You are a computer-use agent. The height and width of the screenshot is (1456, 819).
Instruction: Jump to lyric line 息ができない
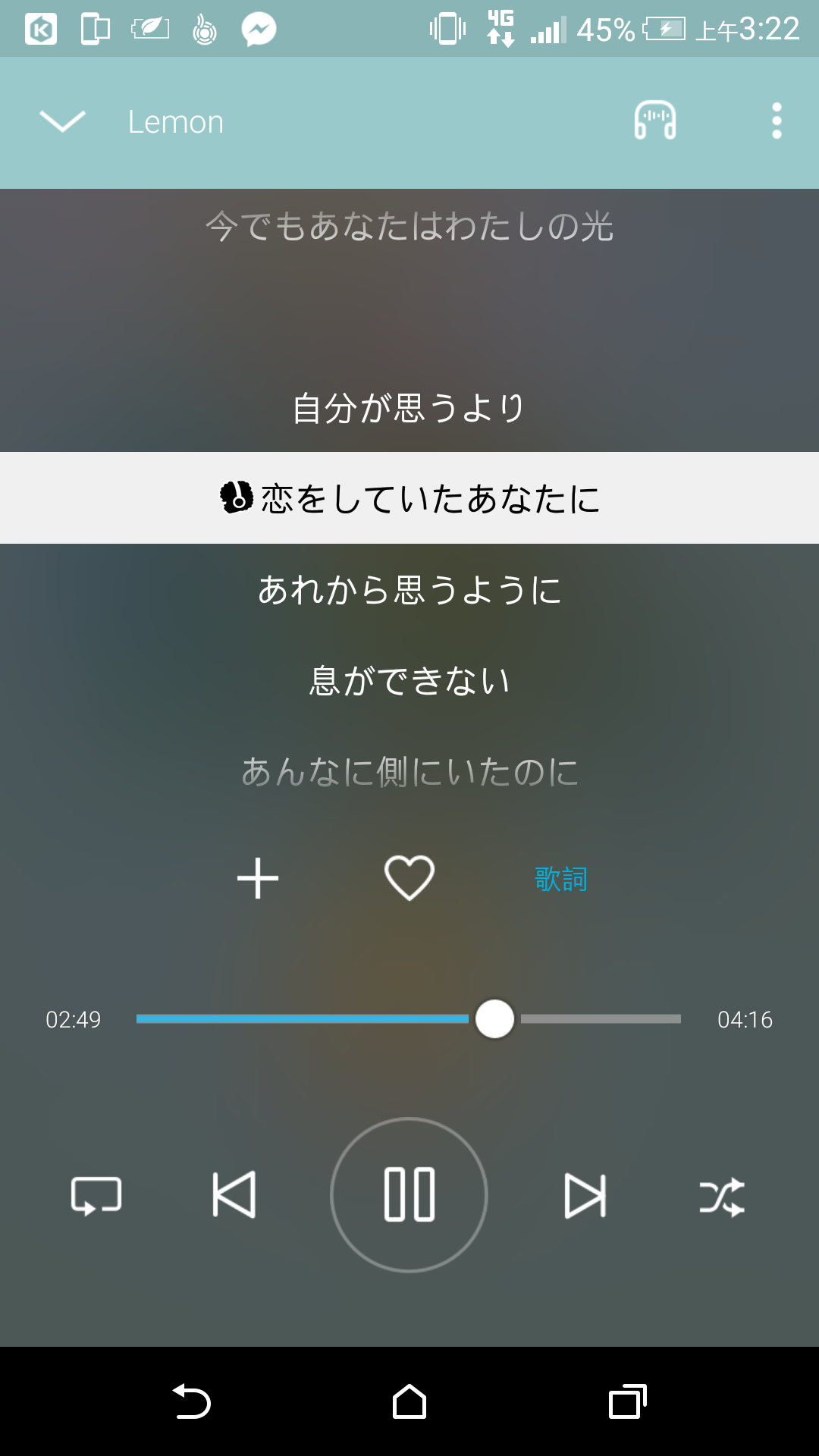(409, 680)
